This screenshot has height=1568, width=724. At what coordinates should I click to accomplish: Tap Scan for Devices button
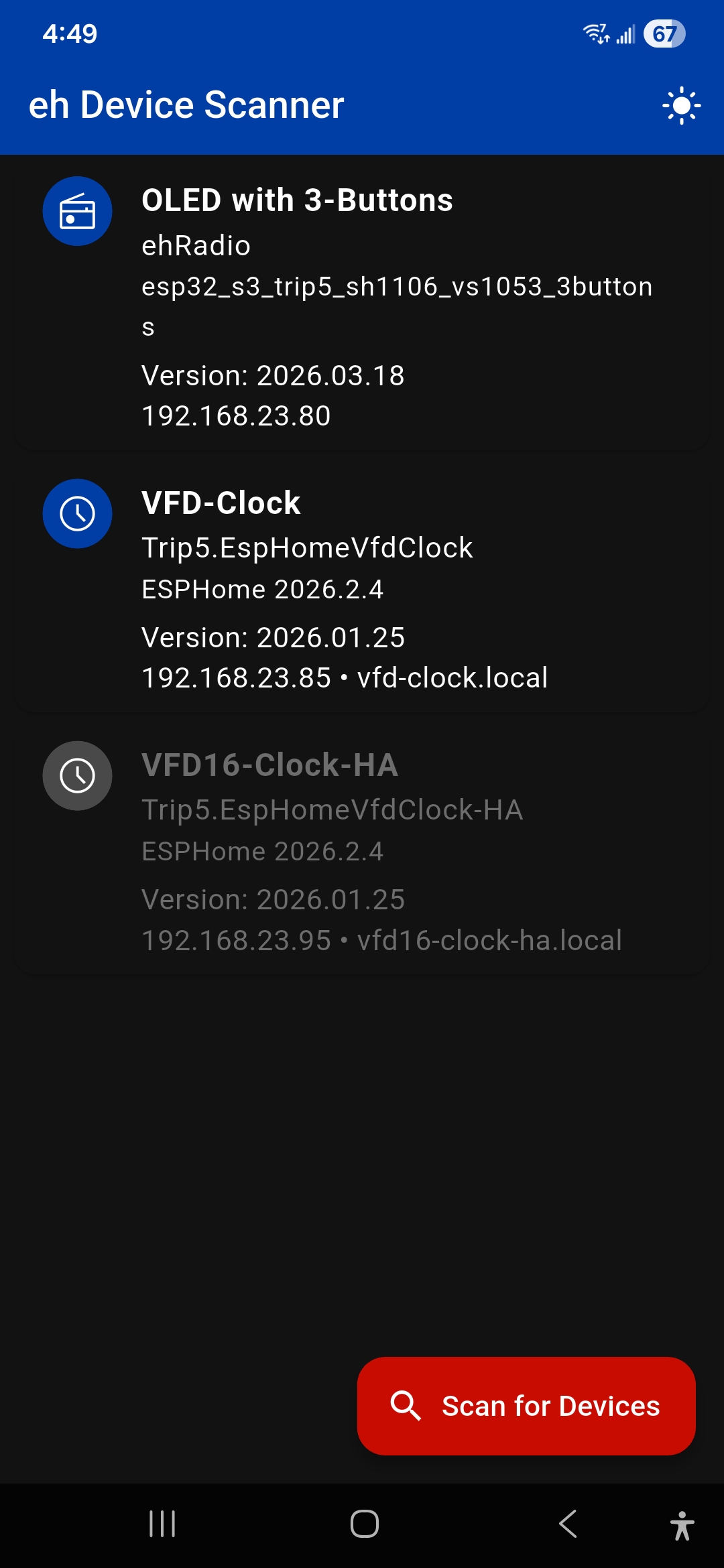[x=526, y=1406]
